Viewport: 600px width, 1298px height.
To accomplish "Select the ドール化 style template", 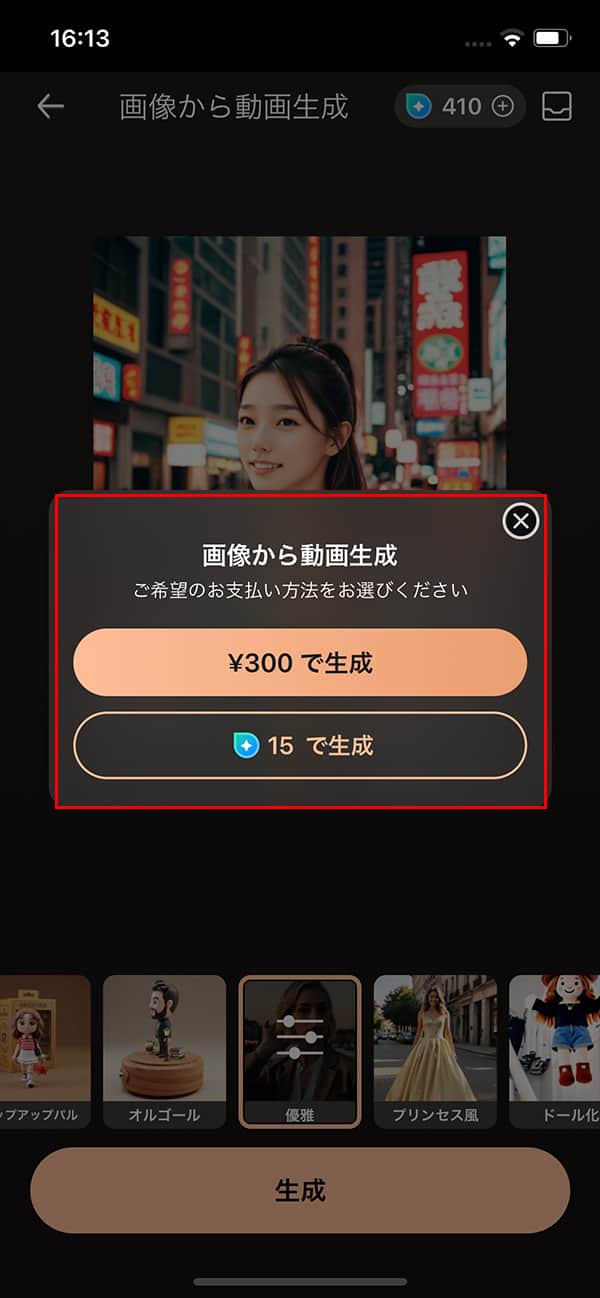I will point(555,1050).
